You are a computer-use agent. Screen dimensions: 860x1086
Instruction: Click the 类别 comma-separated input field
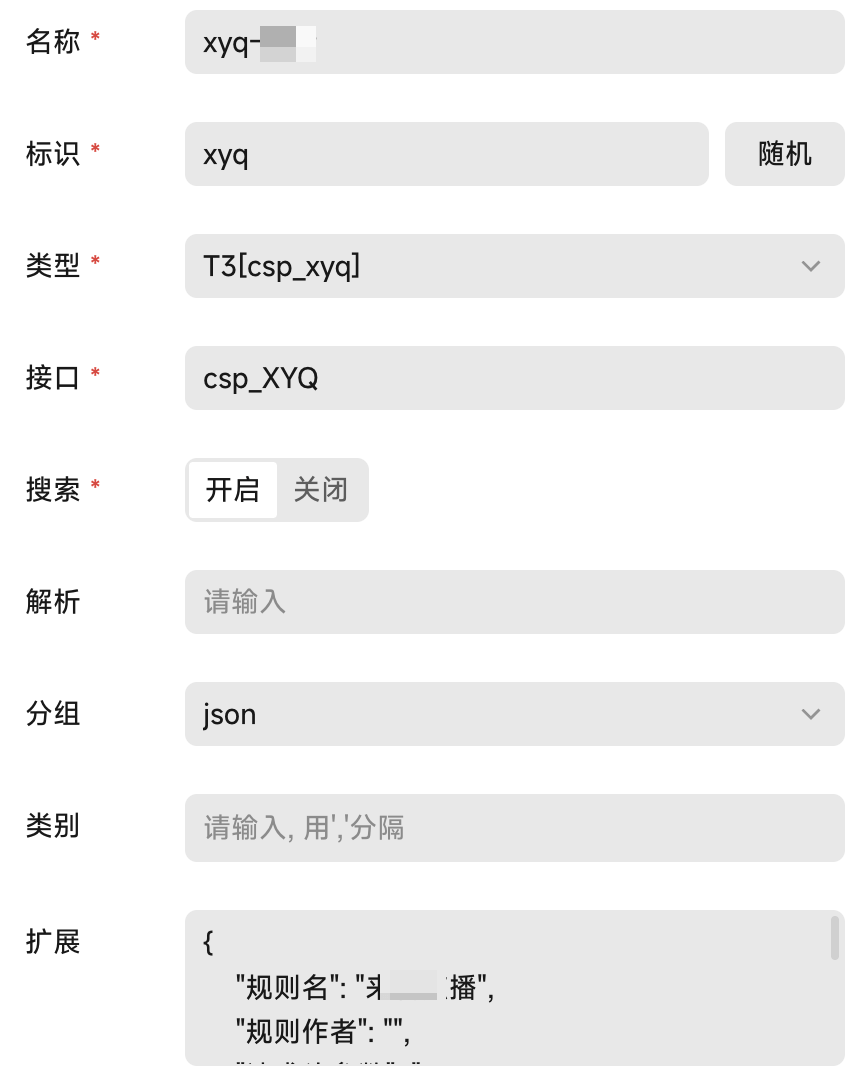[514, 826]
